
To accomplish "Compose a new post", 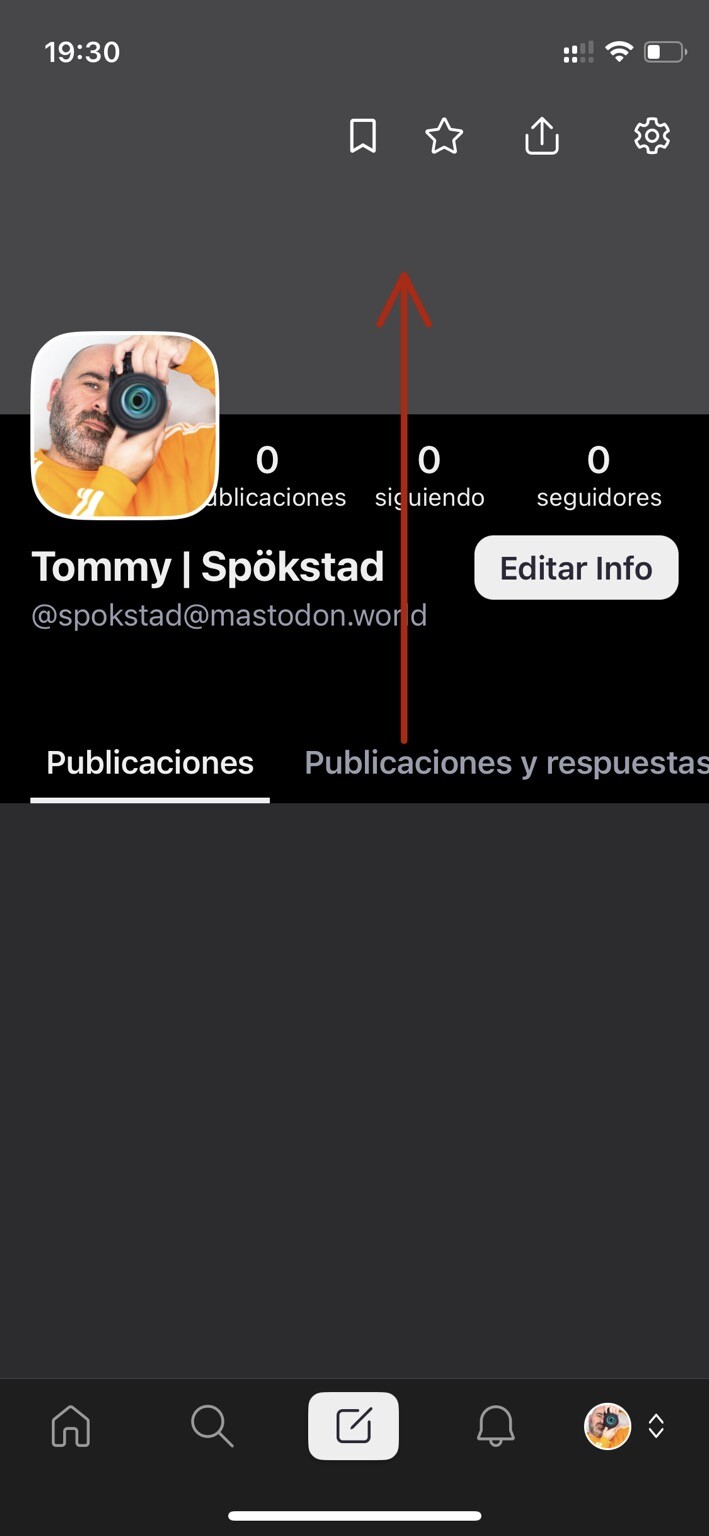I will [x=354, y=1426].
